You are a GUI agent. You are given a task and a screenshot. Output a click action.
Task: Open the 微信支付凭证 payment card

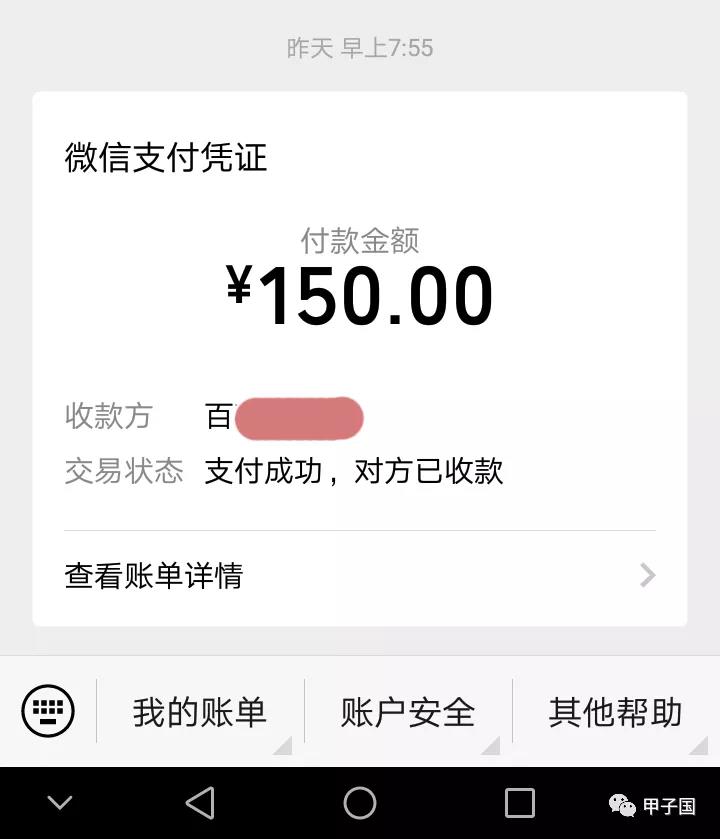(360, 300)
